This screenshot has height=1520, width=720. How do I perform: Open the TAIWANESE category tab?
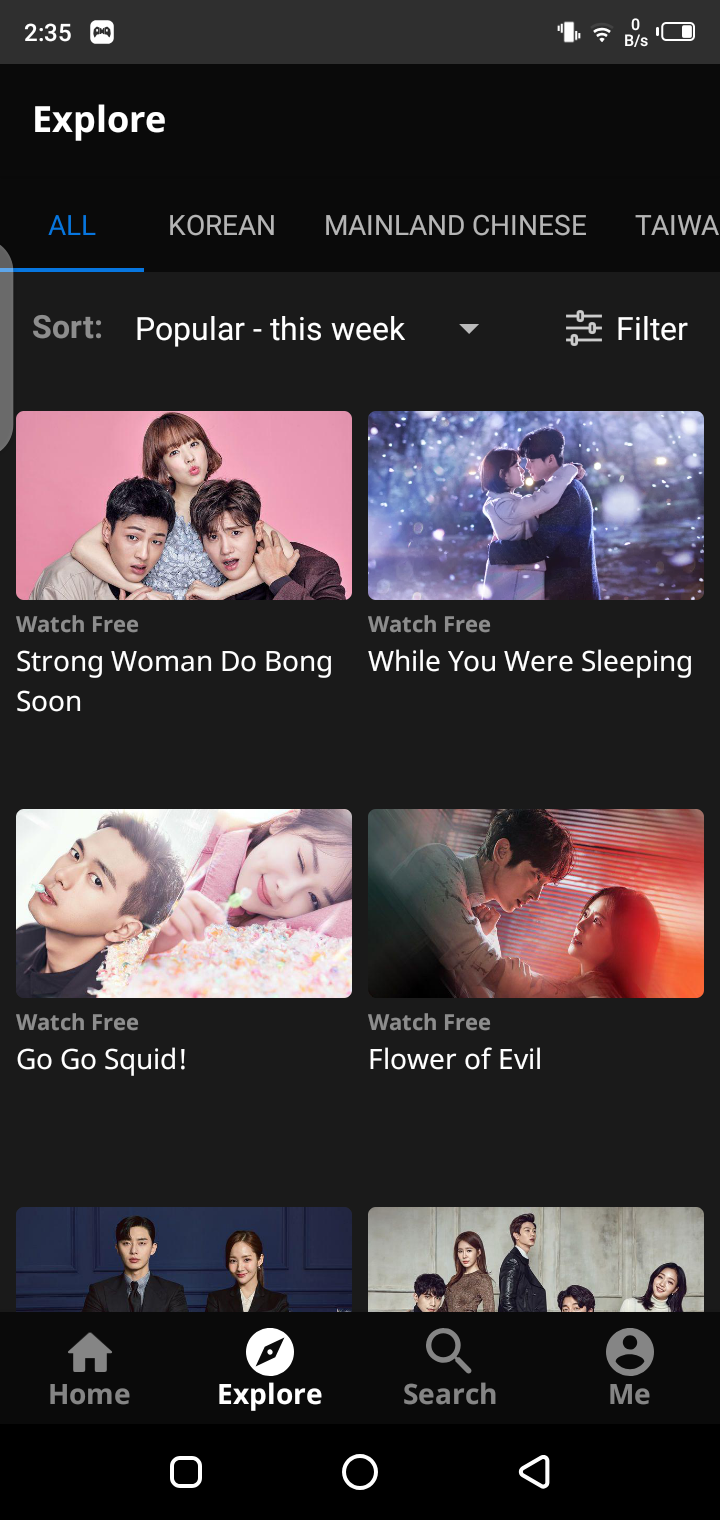pyautogui.click(x=676, y=225)
